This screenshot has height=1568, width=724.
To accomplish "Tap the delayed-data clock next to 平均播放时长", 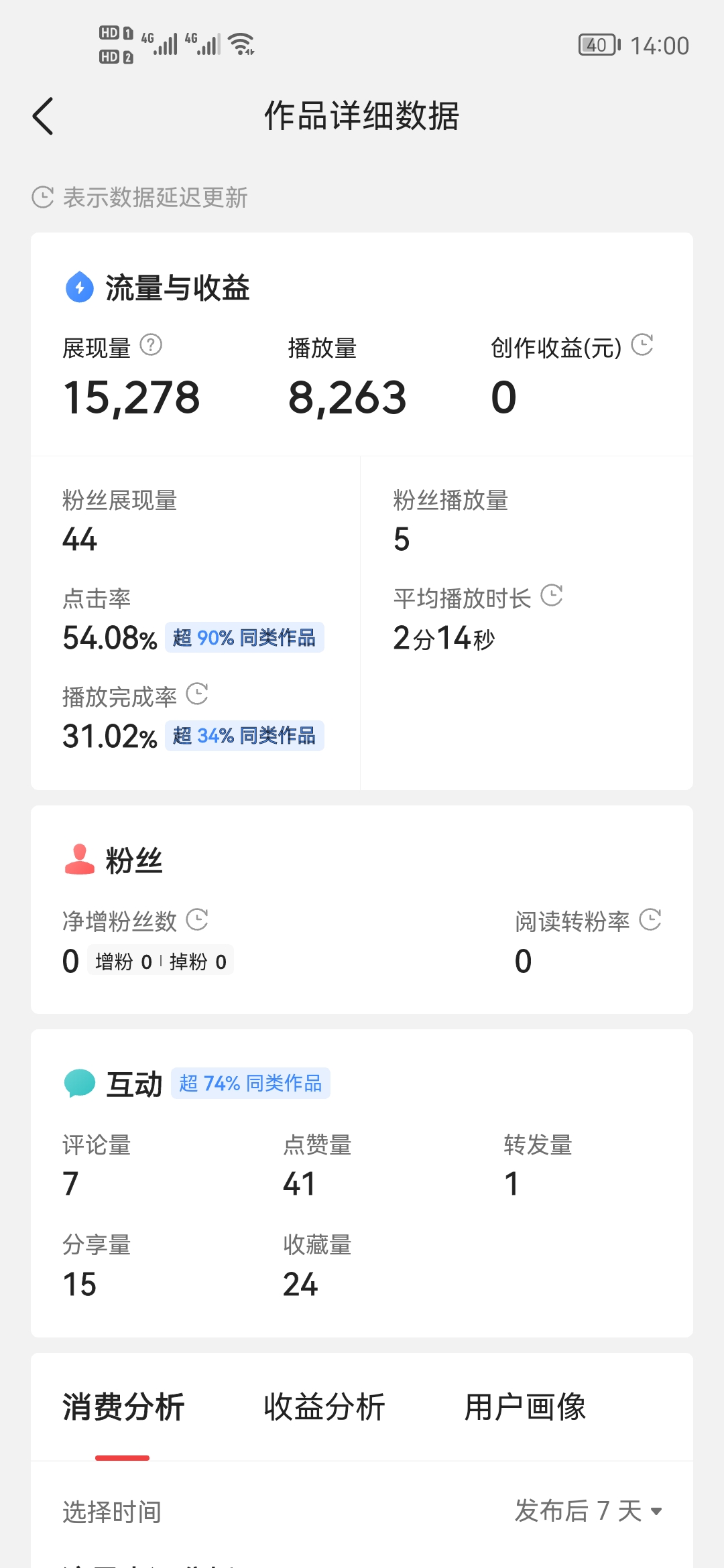I will (x=552, y=596).
